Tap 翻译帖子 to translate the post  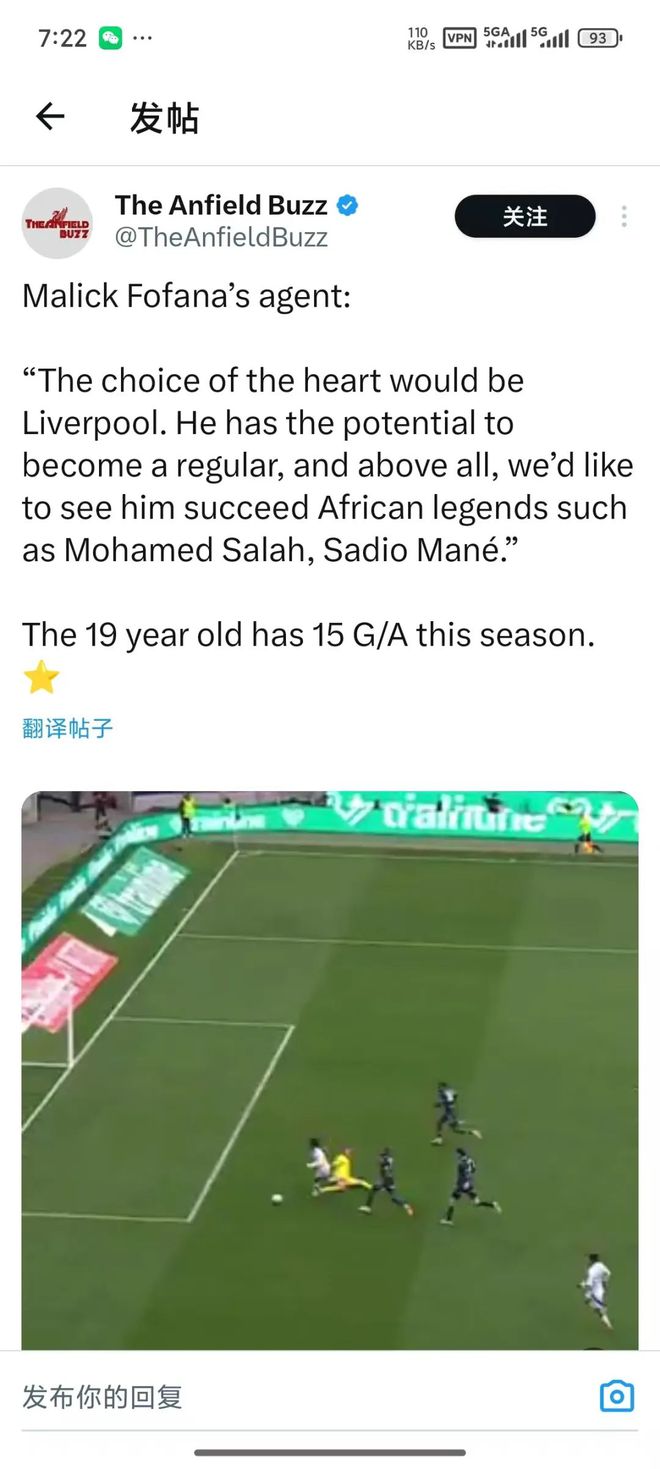tap(68, 728)
